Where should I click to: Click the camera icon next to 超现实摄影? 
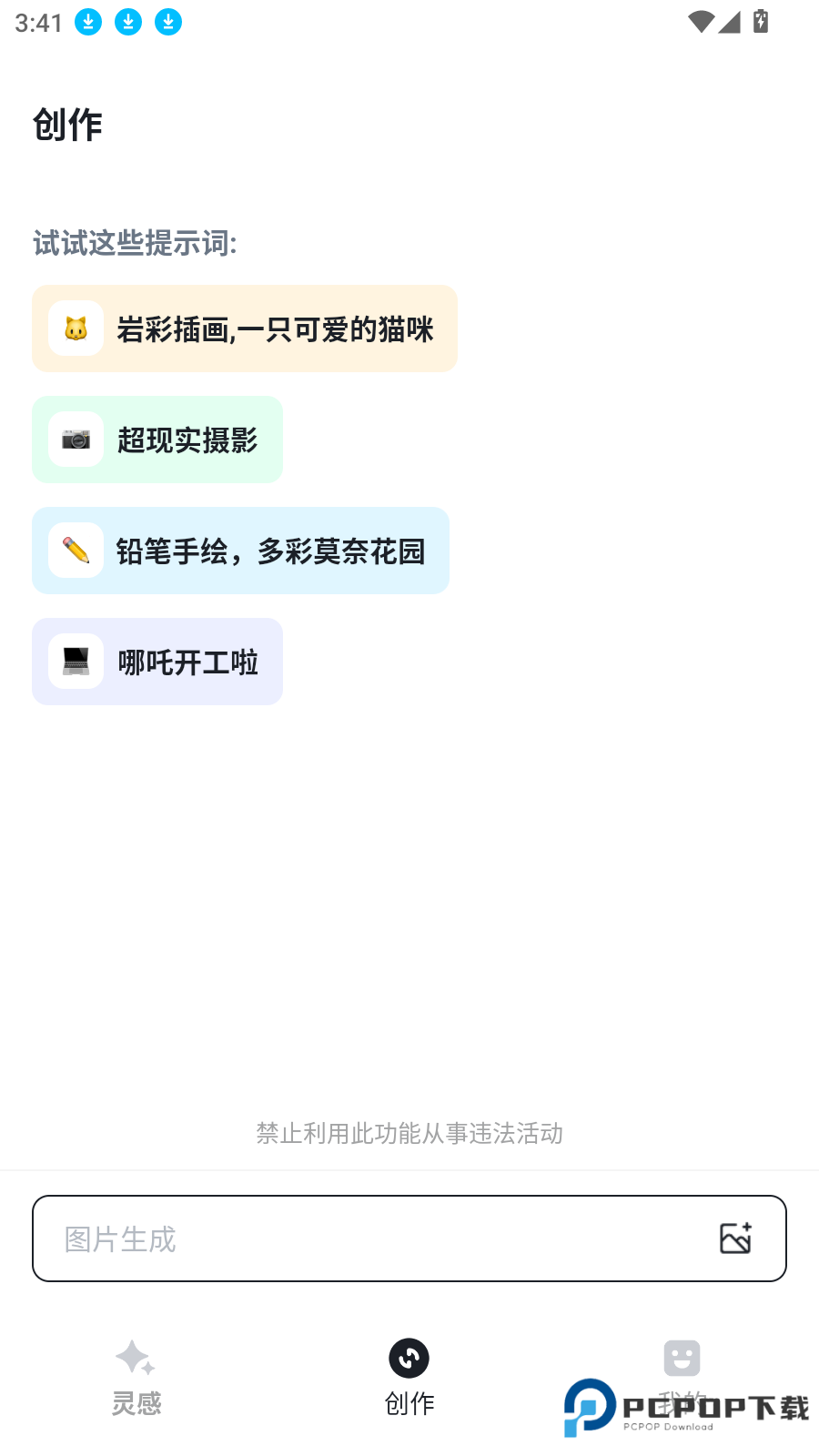(x=76, y=440)
